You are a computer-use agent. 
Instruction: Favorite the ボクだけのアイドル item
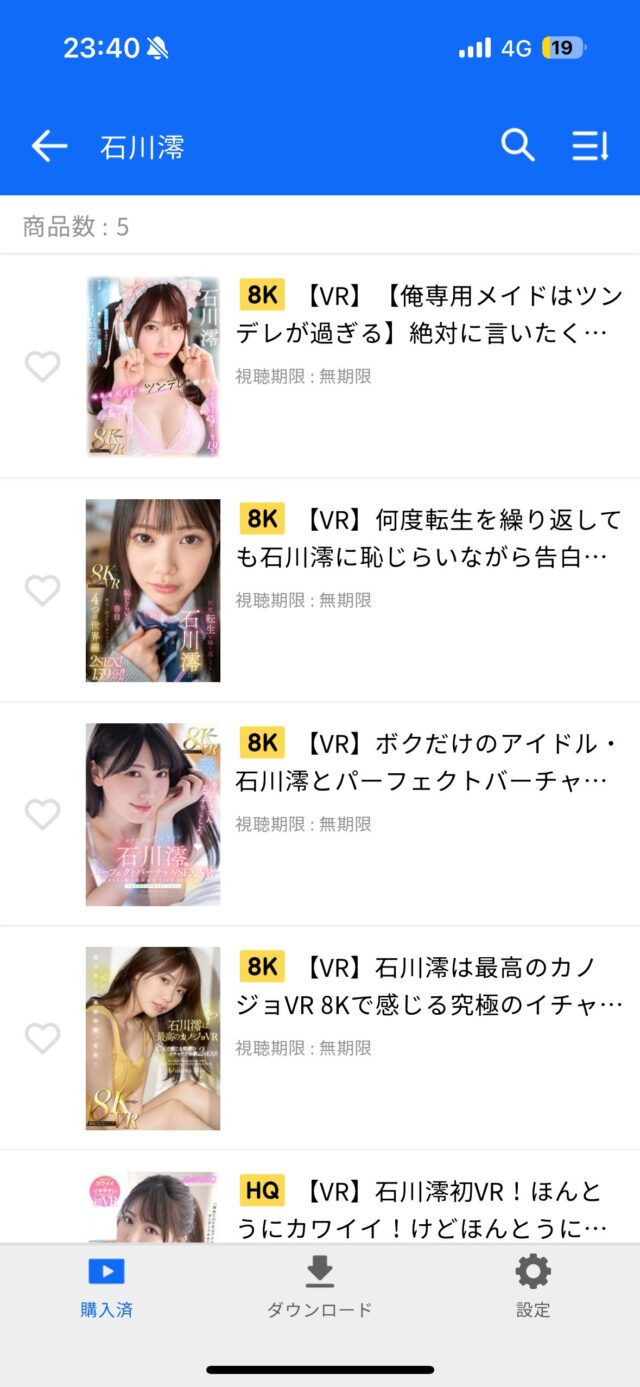pos(42,815)
